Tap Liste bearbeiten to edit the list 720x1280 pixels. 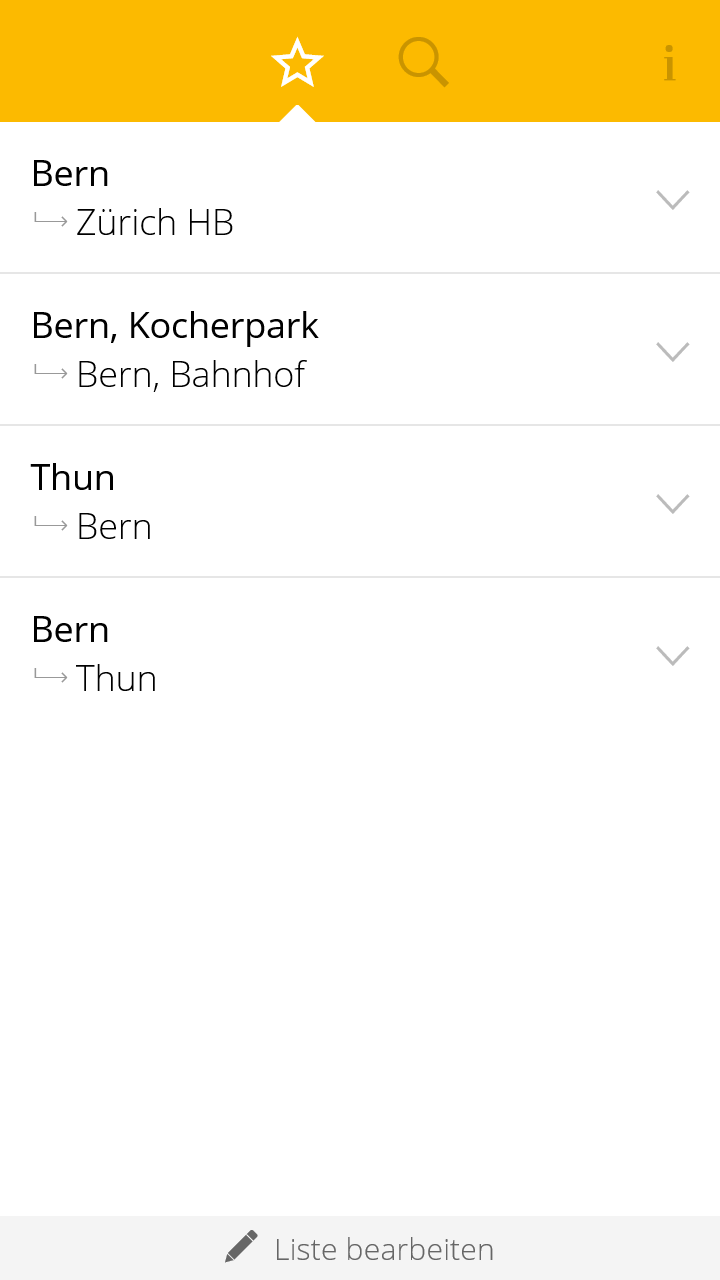[360, 1248]
